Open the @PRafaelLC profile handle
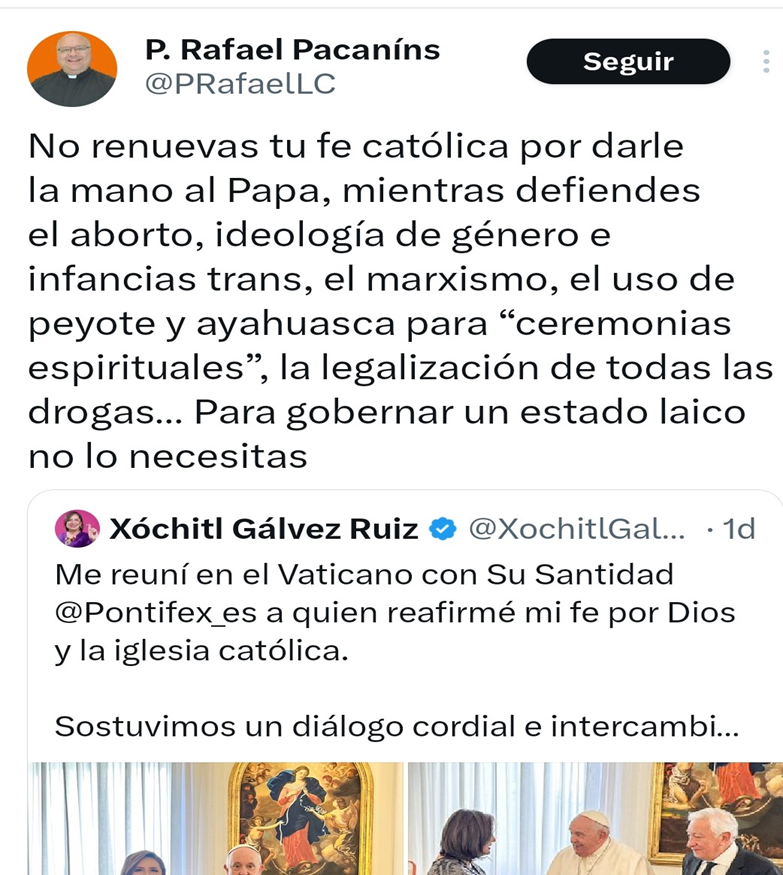783x875 pixels. point(240,84)
